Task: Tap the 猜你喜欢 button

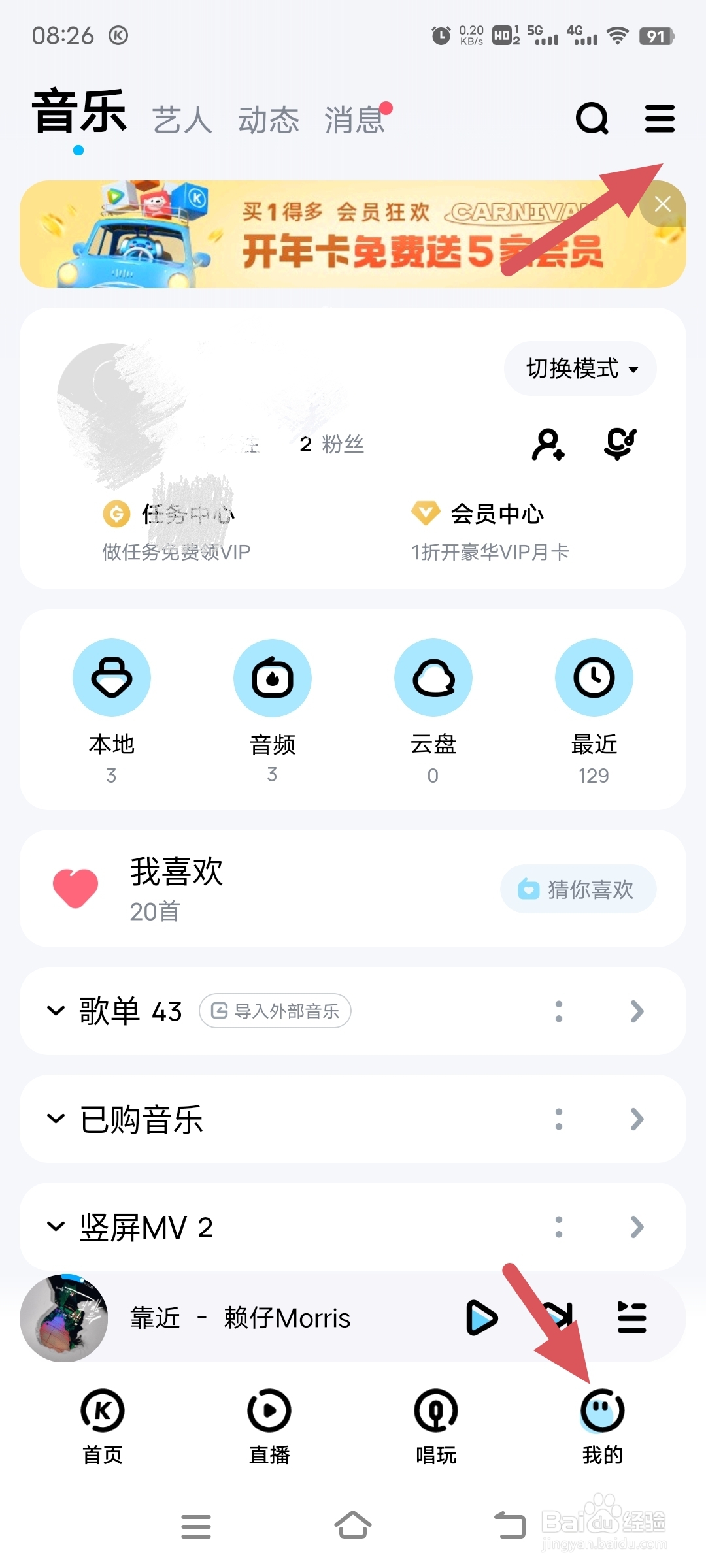Action: click(x=578, y=889)
